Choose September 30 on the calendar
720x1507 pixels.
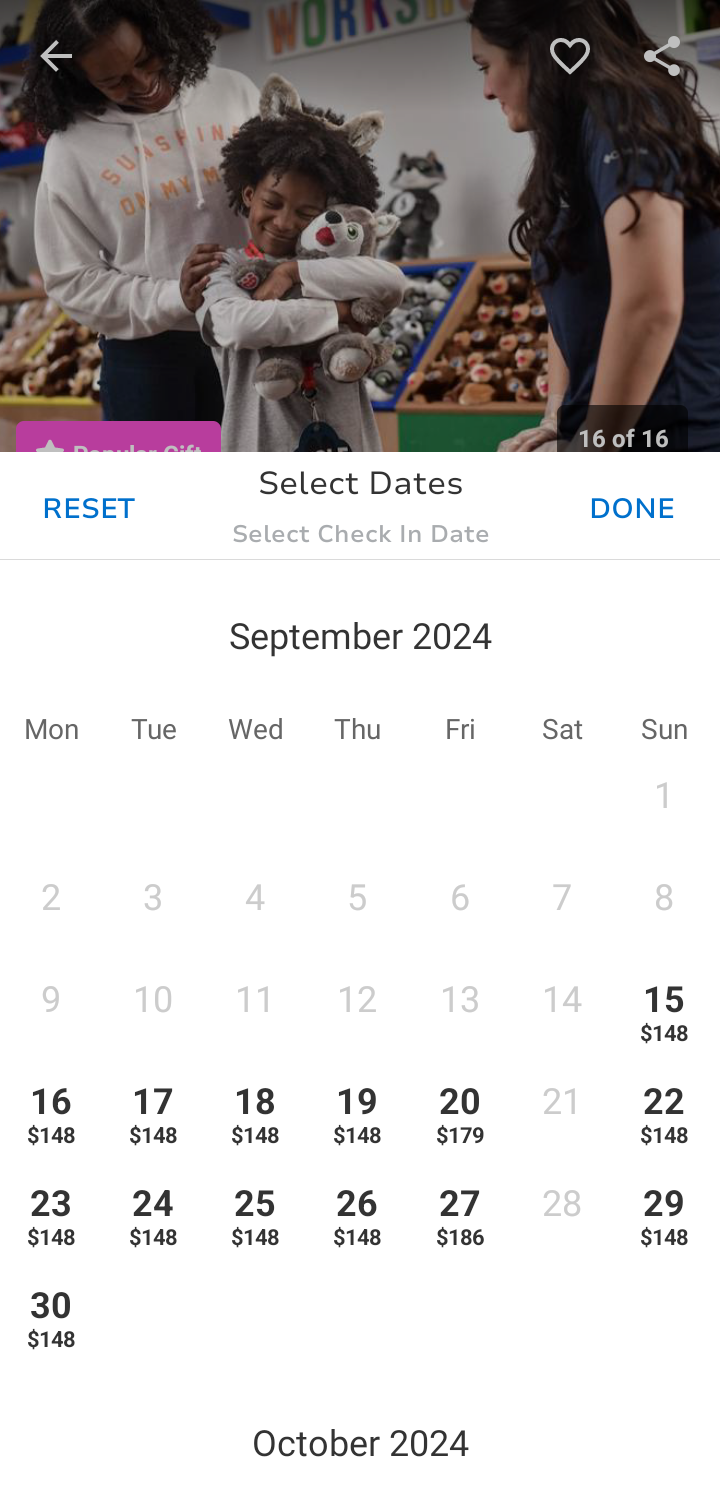point(51,1318)
